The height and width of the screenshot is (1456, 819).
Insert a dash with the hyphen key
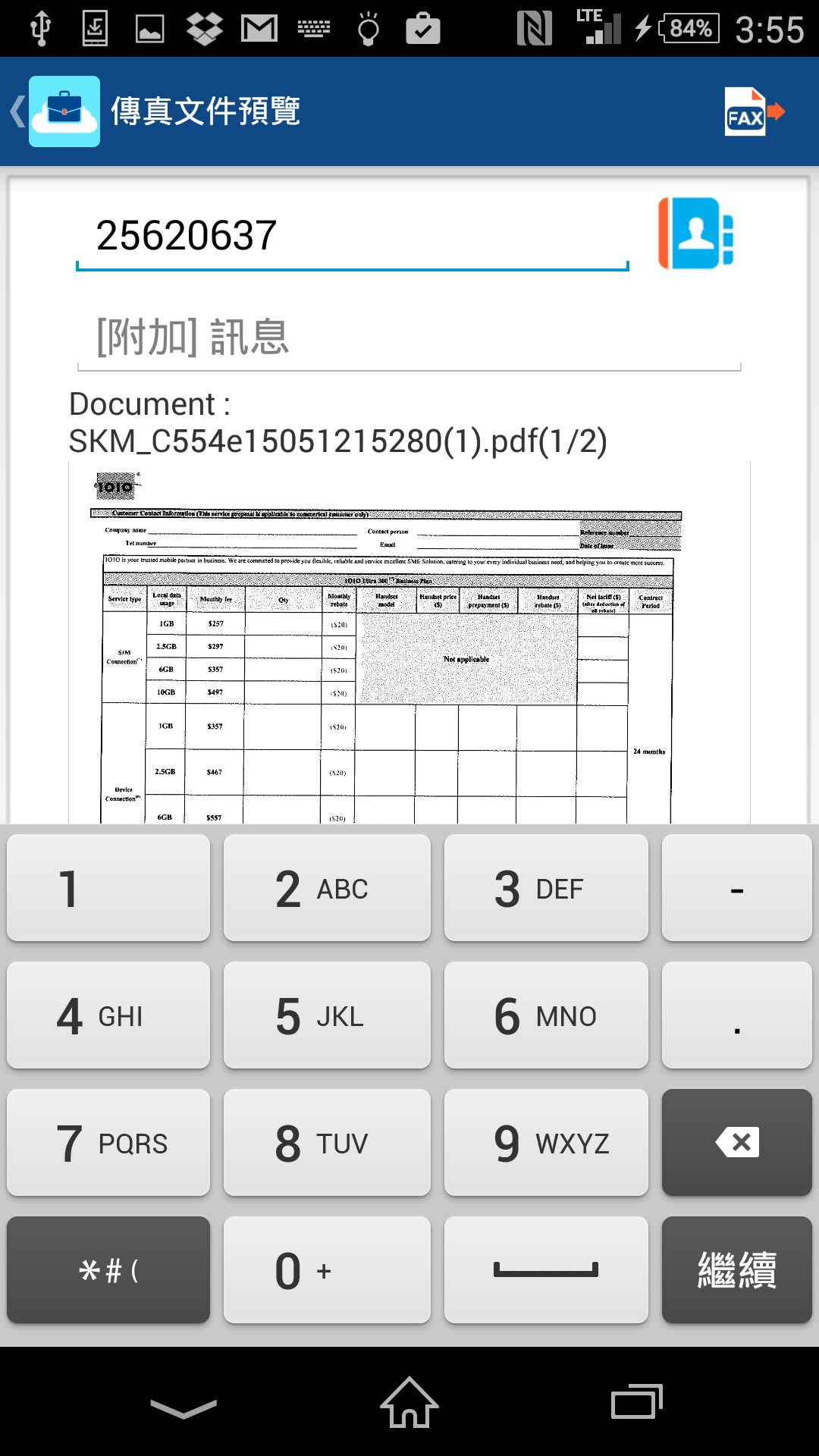click(737, 888)
